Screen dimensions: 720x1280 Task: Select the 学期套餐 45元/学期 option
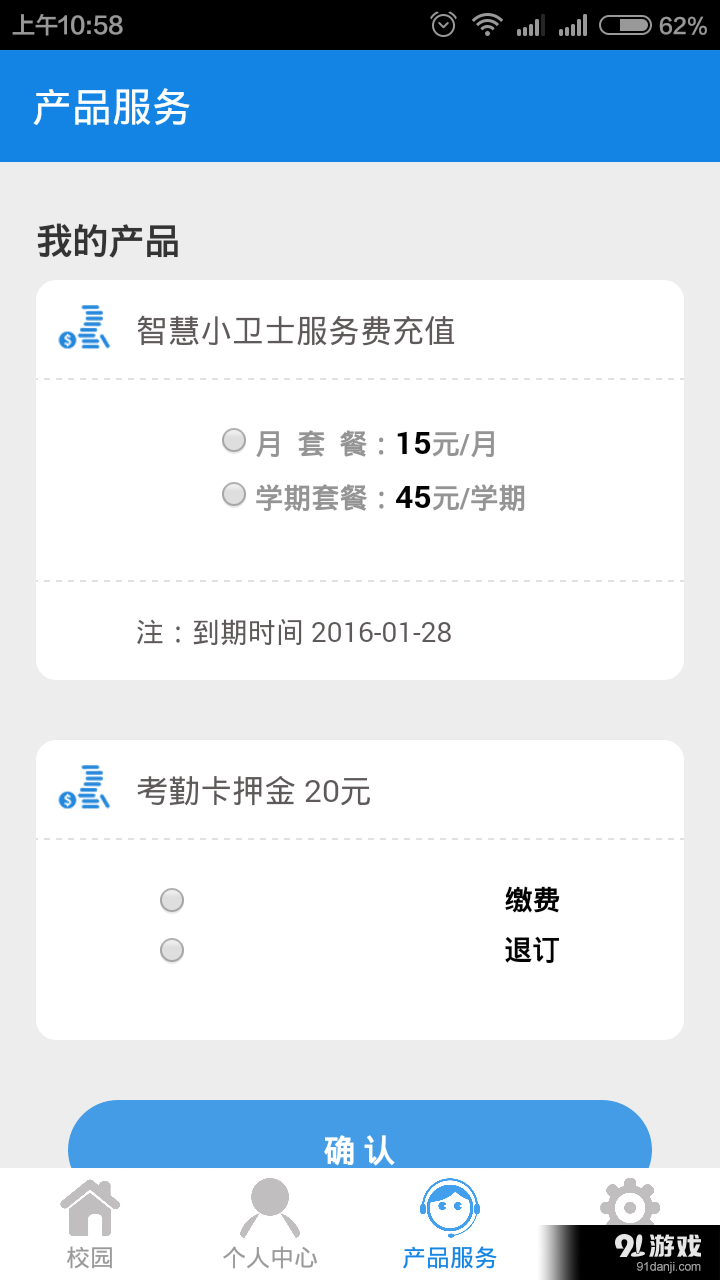tap(233, 494)
